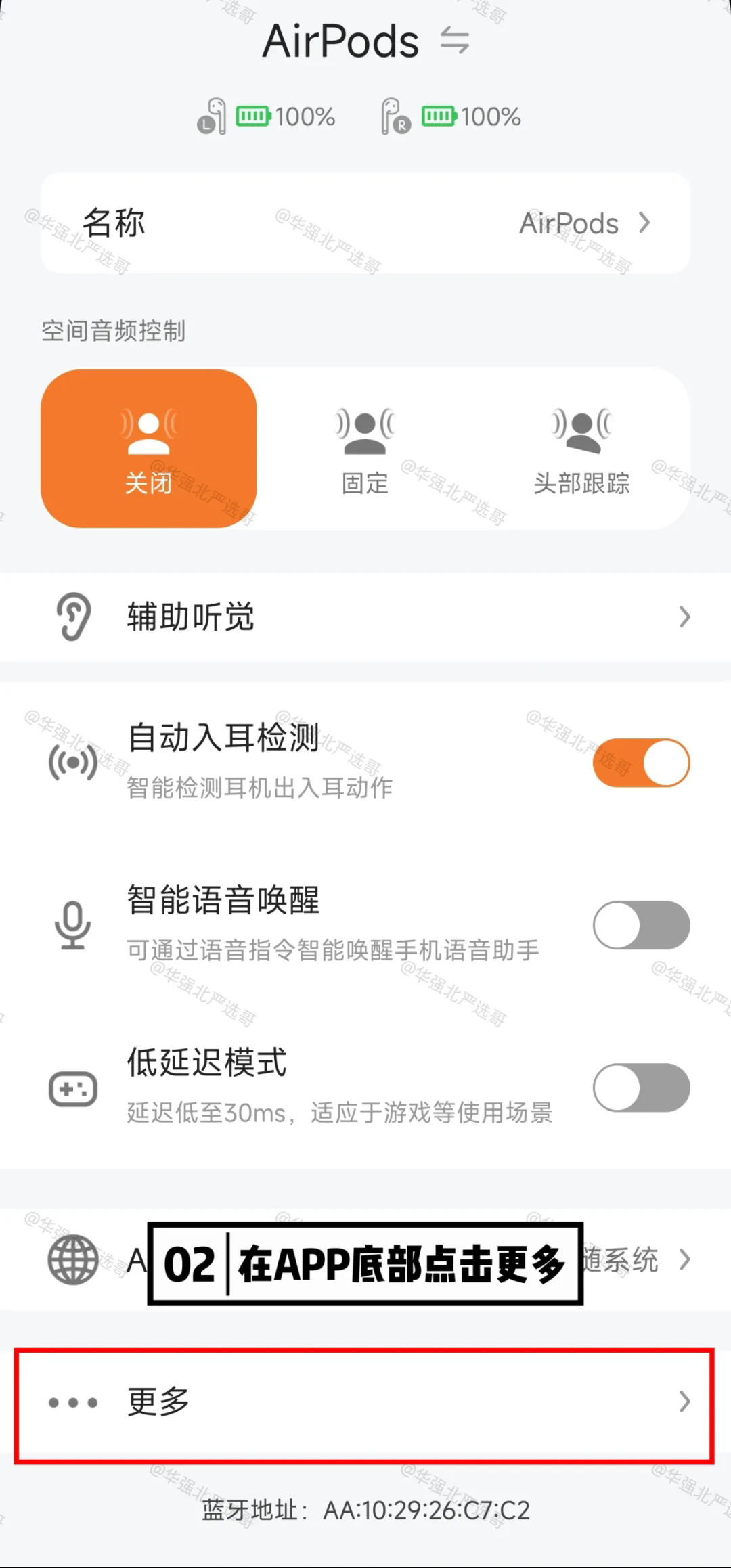Open 辅助听觉 settings
The image size is (731, 1568).
pyautogui.click(x=365, y=617)
